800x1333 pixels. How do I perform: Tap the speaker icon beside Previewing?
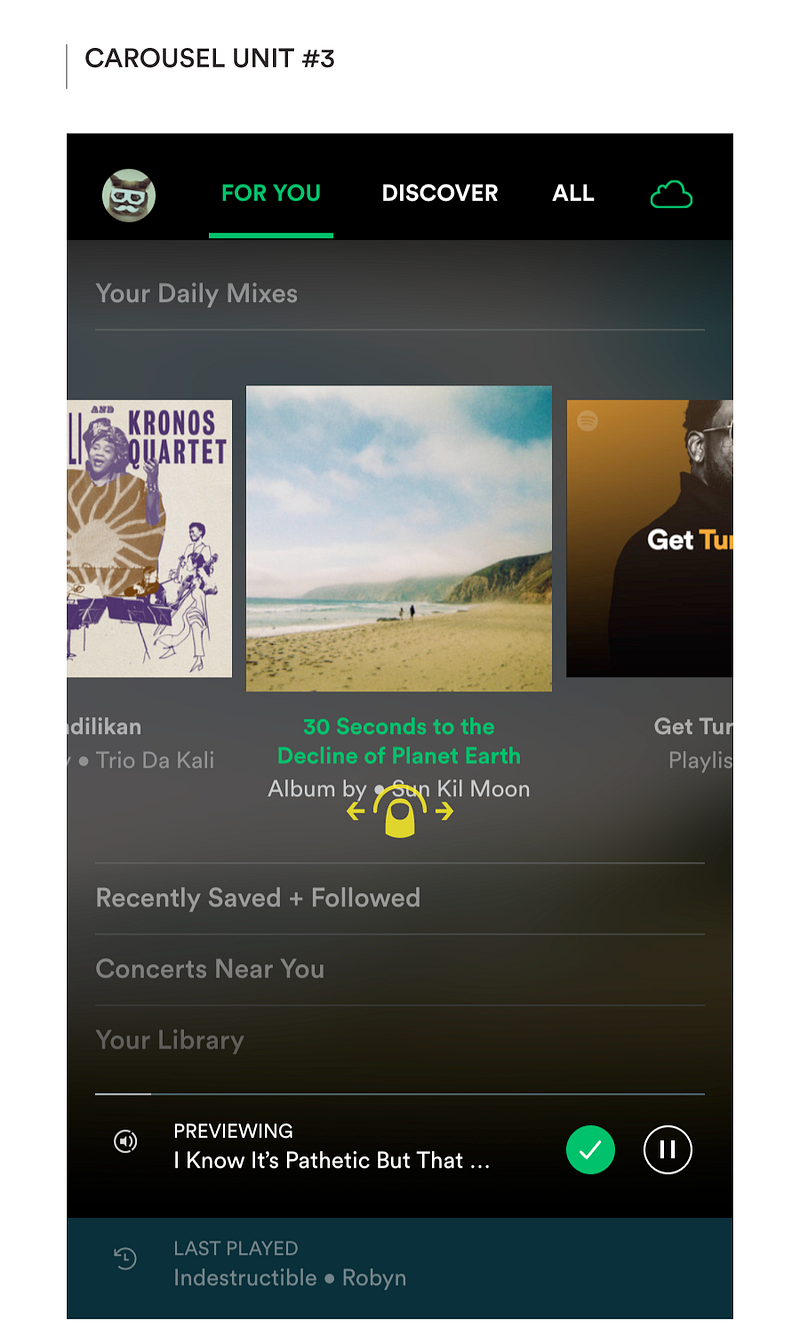[x=126, y=1142]
